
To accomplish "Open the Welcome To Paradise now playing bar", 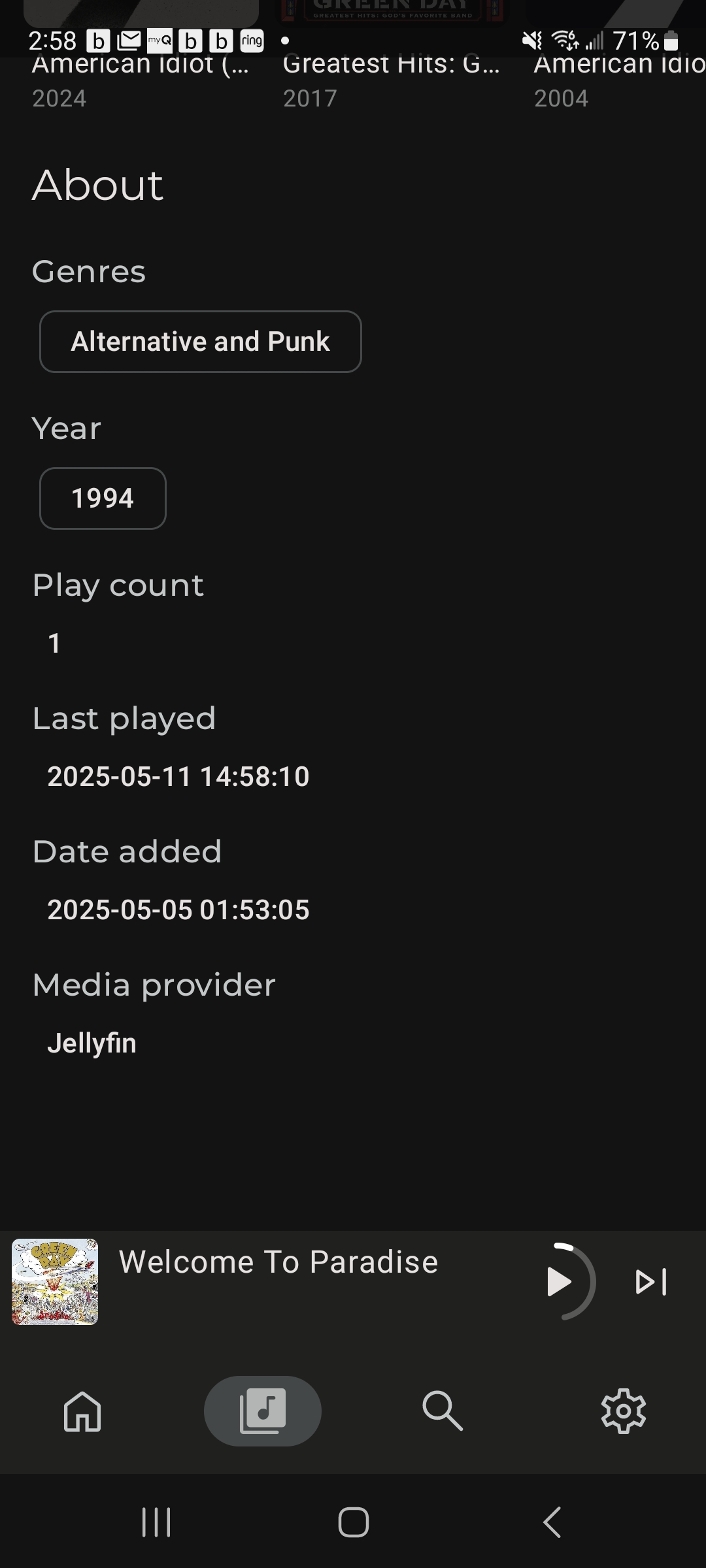I will (278, 1262).
